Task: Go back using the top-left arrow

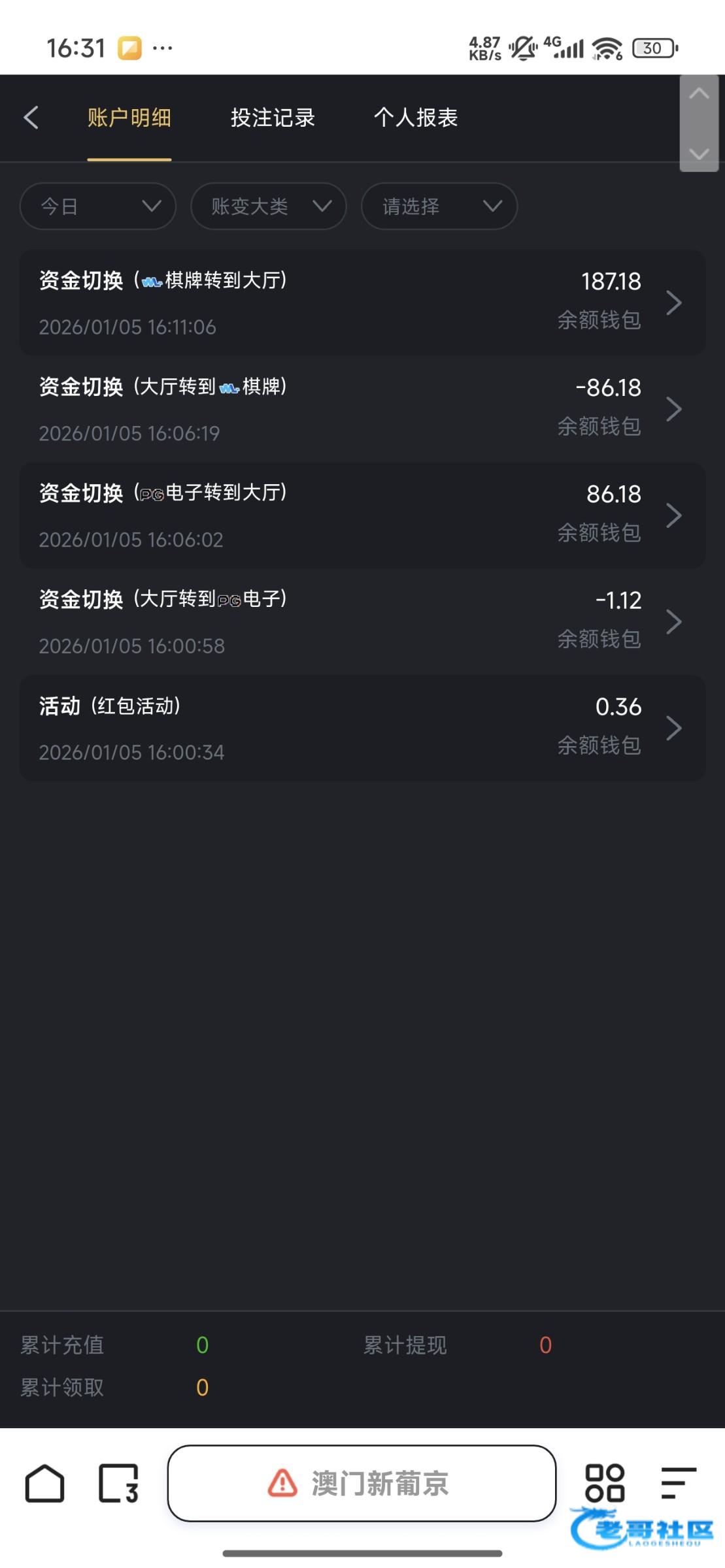Action: coord(31,118)
